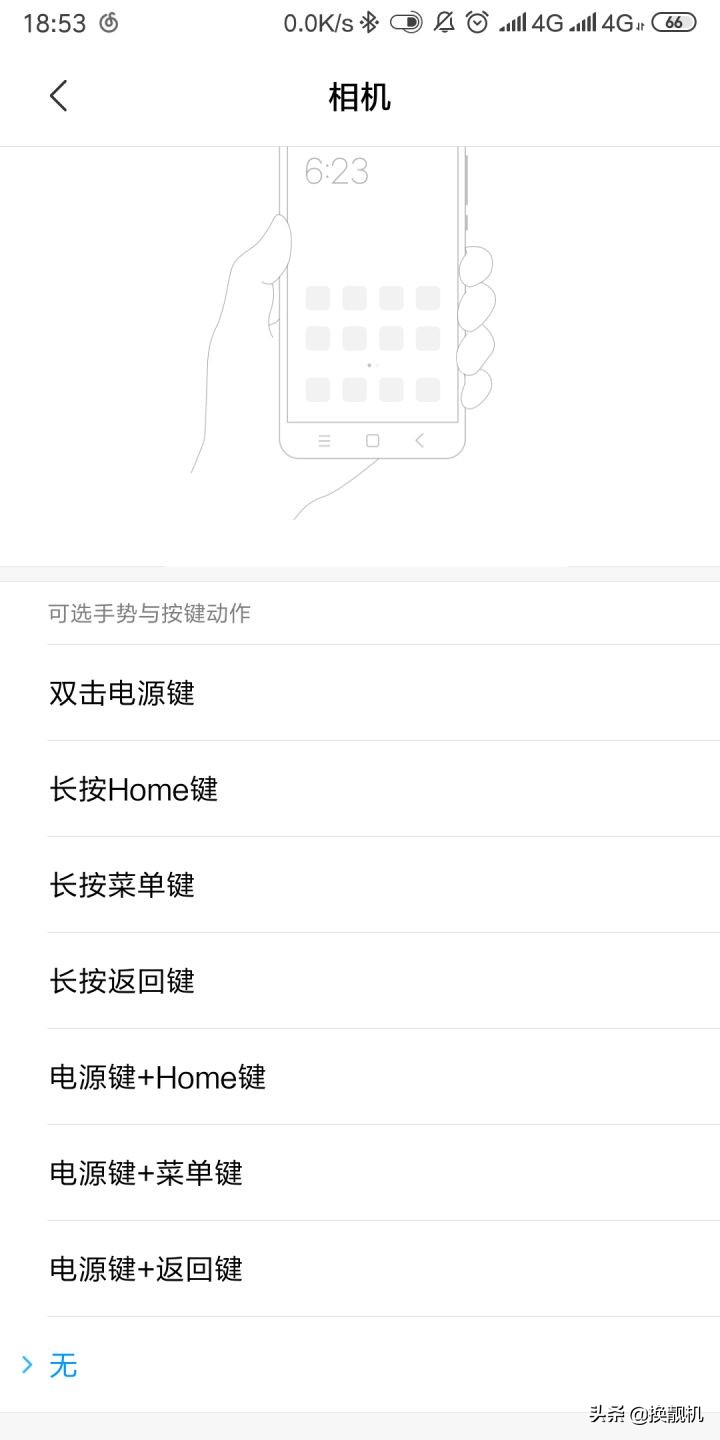Enable the 长按Home键 shortcut option
Image resolution: width=720 pixels, height=1440 pixels.
coord(135,790)
